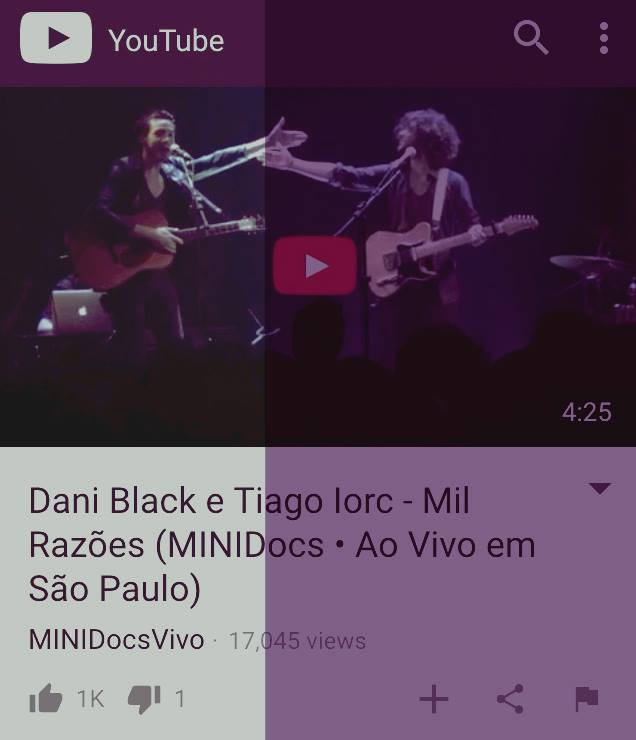636x740 pixels.
Task: Share this video
Action: (510, 699)
